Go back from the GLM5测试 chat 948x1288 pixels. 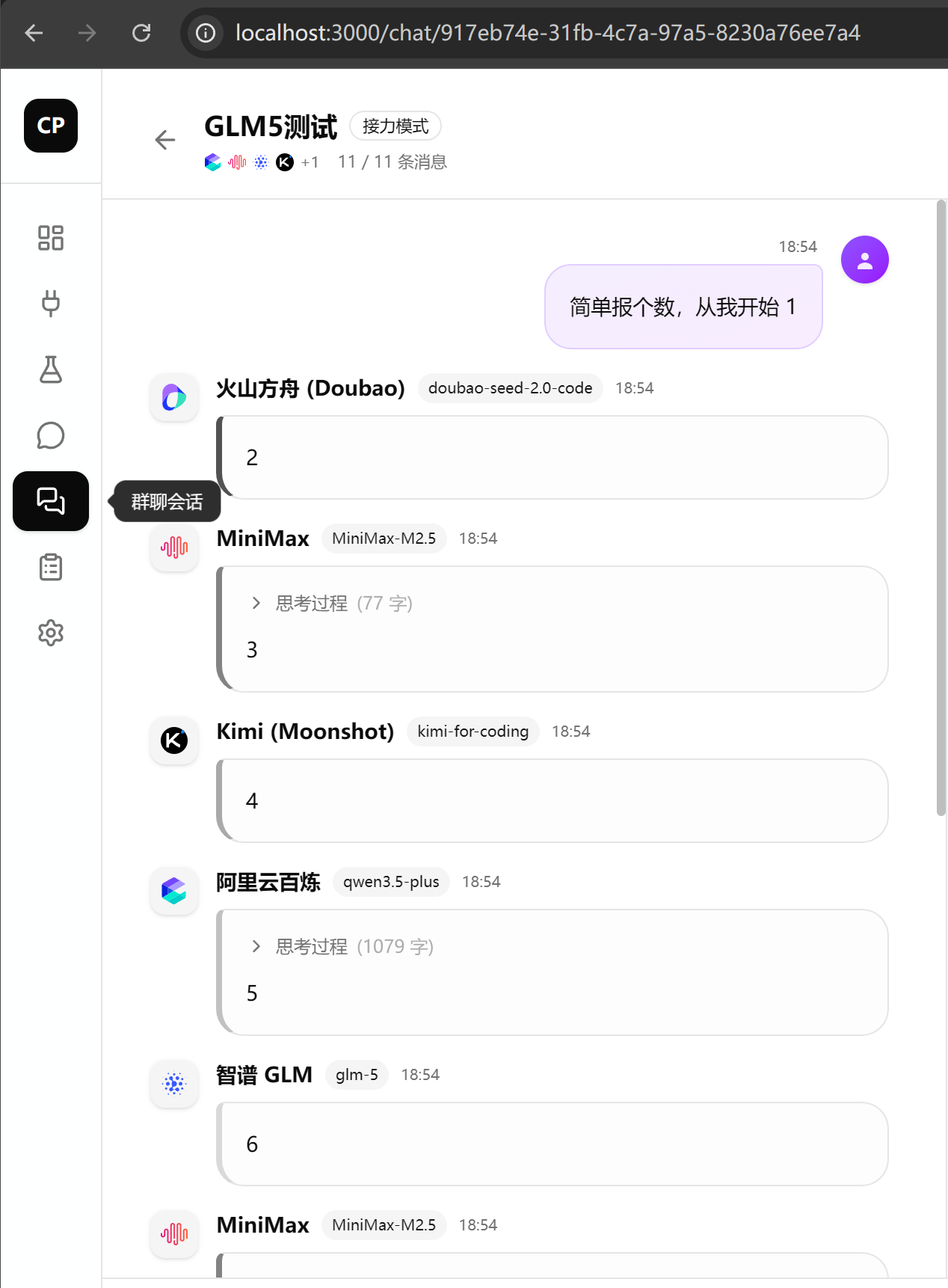click(x=165, y=140)
